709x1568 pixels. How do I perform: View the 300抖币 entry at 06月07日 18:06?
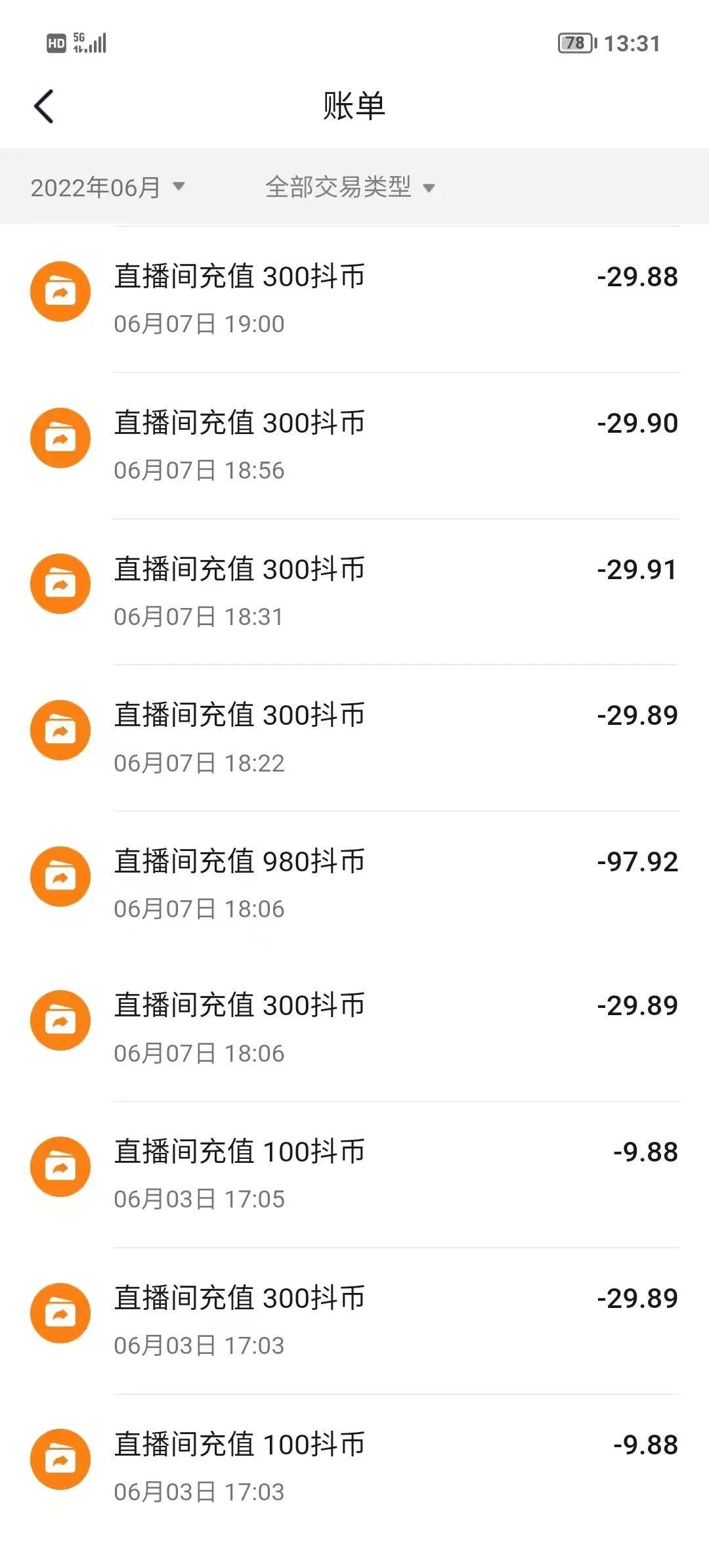pos(354,1028)
